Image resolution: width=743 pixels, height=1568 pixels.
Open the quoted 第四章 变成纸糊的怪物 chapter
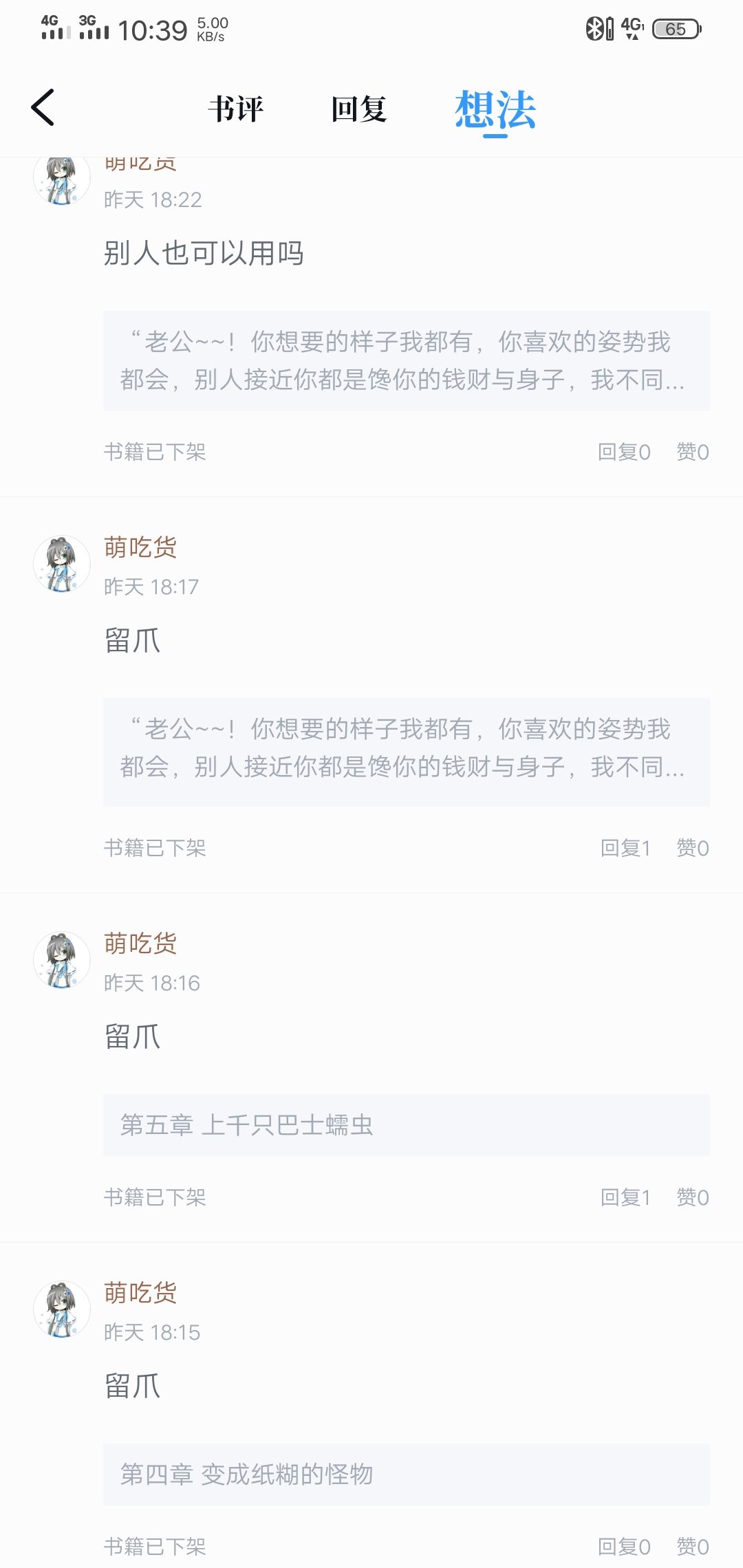coord(406,1474)
